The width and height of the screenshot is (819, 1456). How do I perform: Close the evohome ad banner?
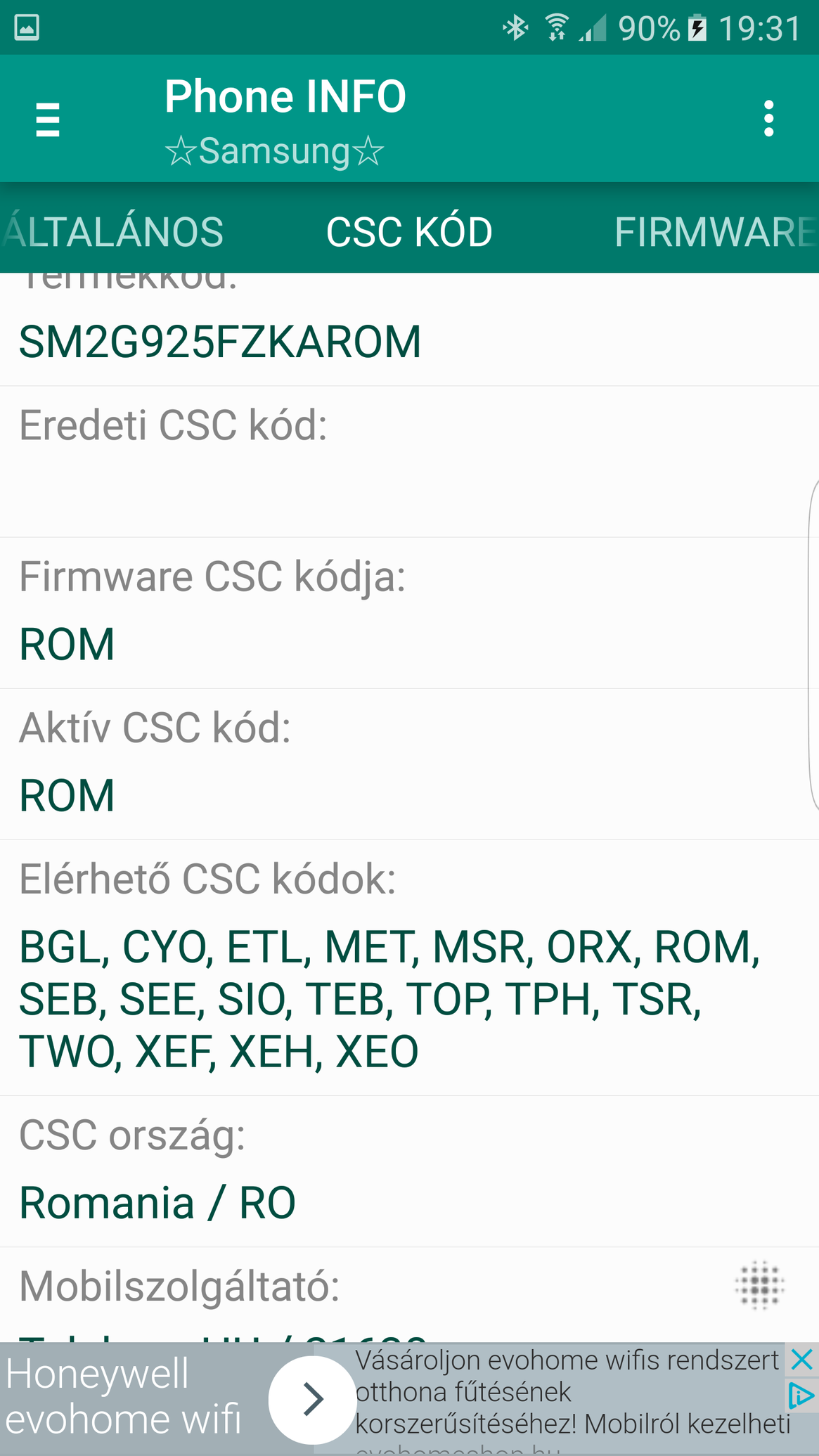(x=801, y=1360)
